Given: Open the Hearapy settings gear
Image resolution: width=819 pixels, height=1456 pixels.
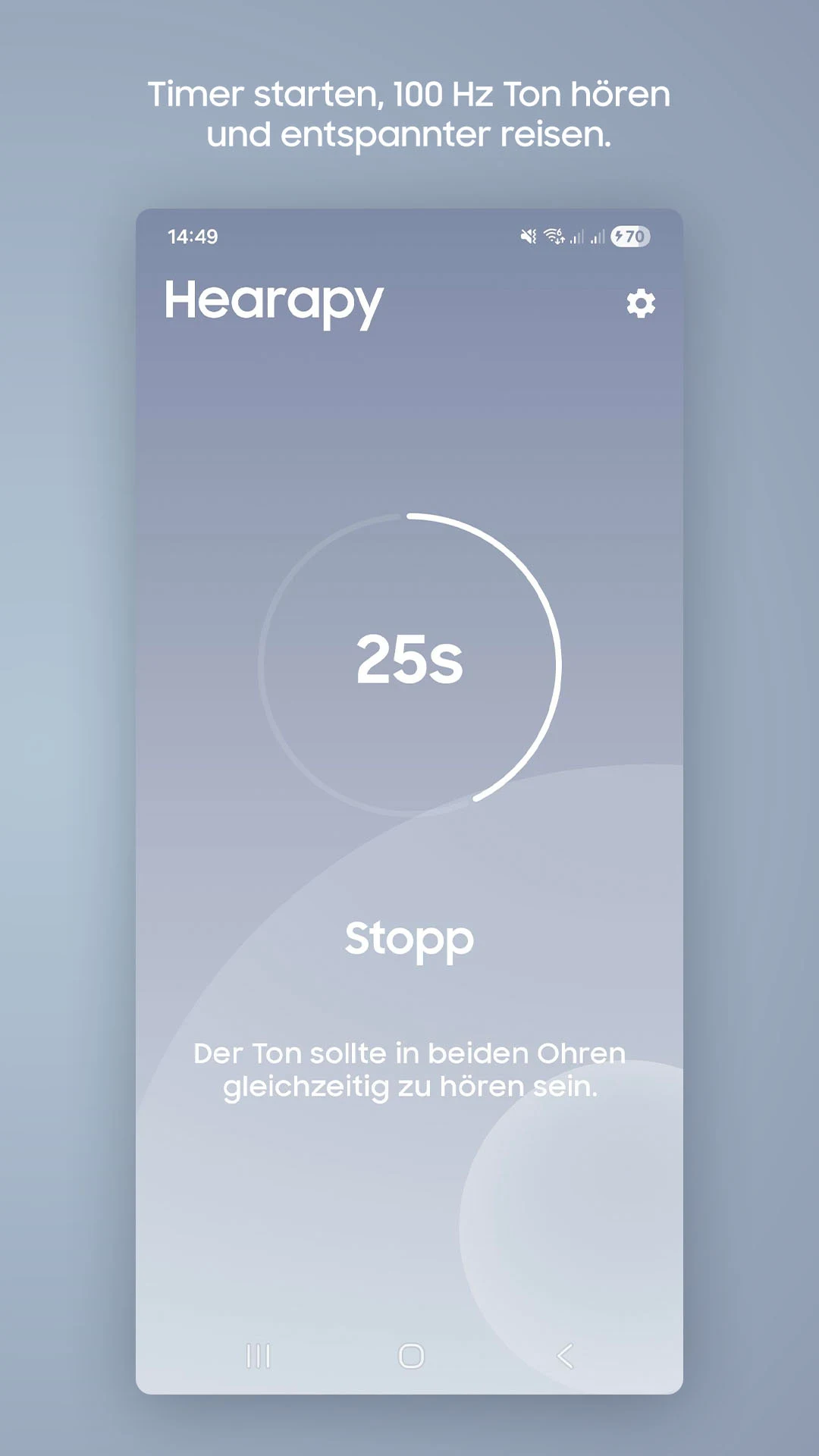Looking at the screenshot, I should tap(641, 303).
